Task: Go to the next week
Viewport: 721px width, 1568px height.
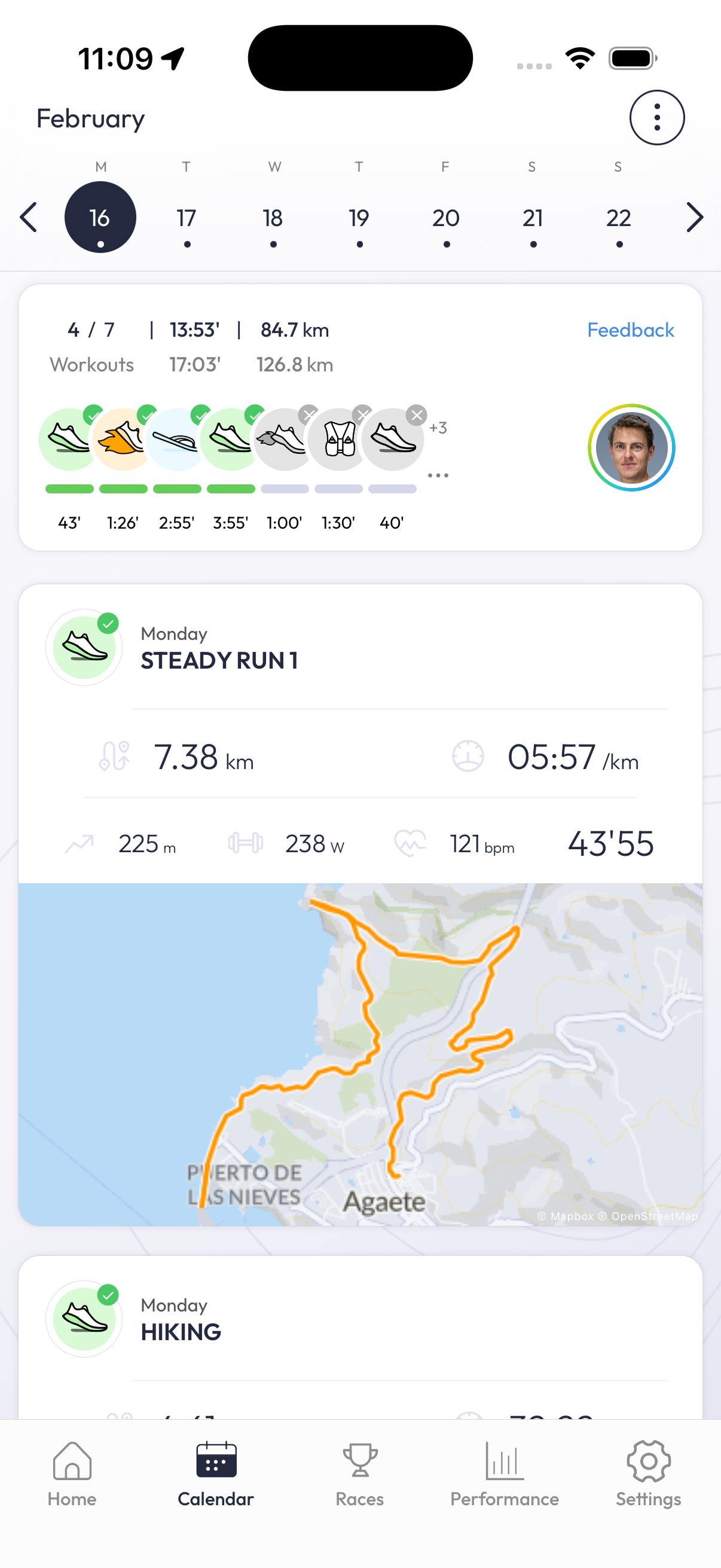Action: (694, 217)
